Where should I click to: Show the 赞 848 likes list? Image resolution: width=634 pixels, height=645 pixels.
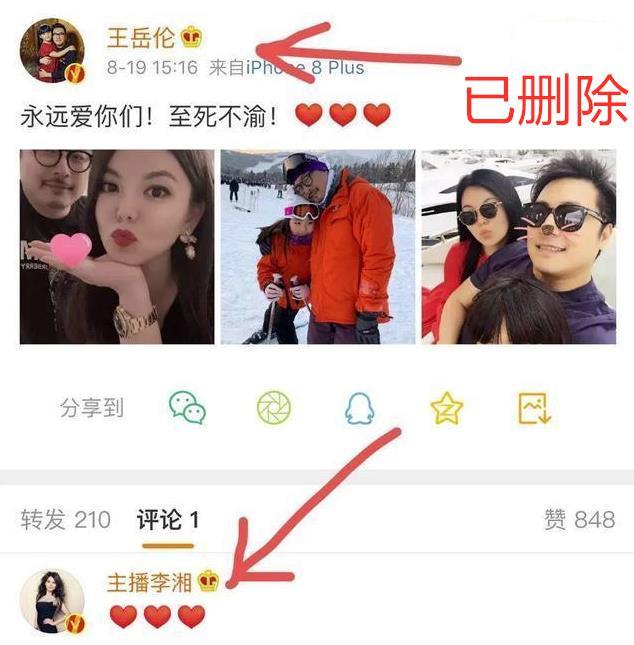pyautogui.click(x=579, y=520)
